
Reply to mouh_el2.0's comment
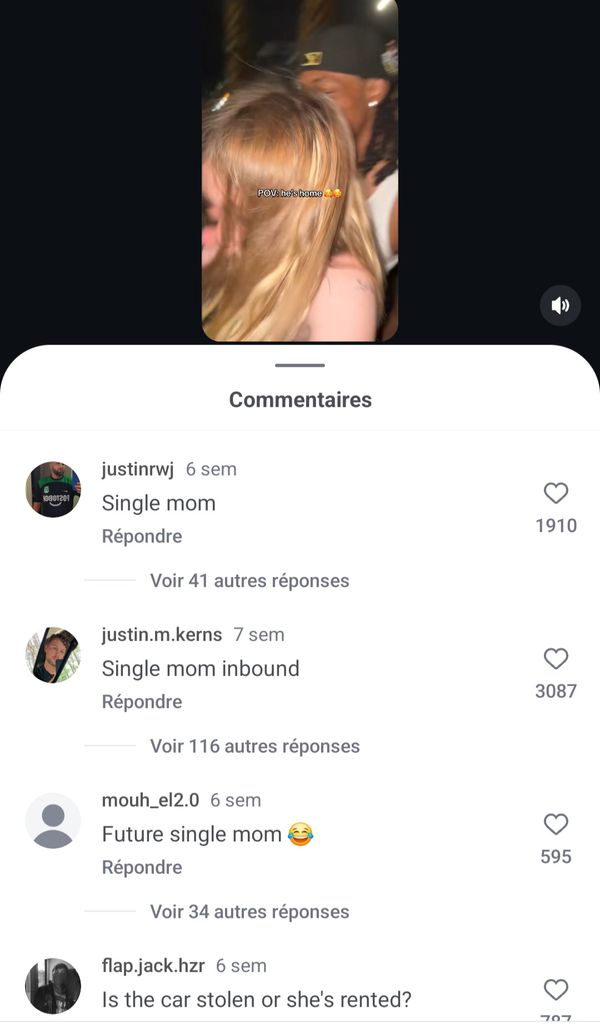point(142,867)
